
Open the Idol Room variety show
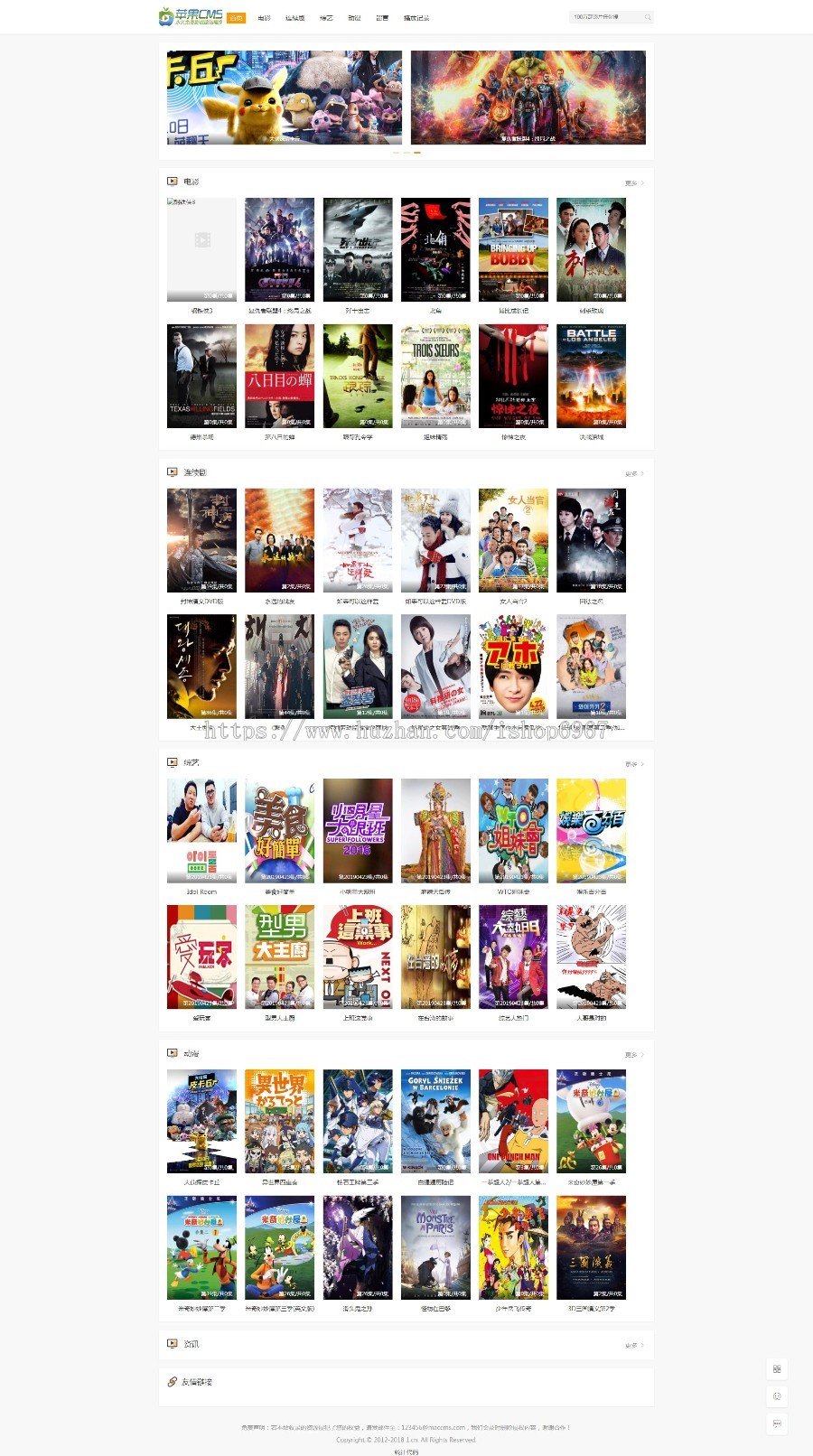[x=201, y=831]
